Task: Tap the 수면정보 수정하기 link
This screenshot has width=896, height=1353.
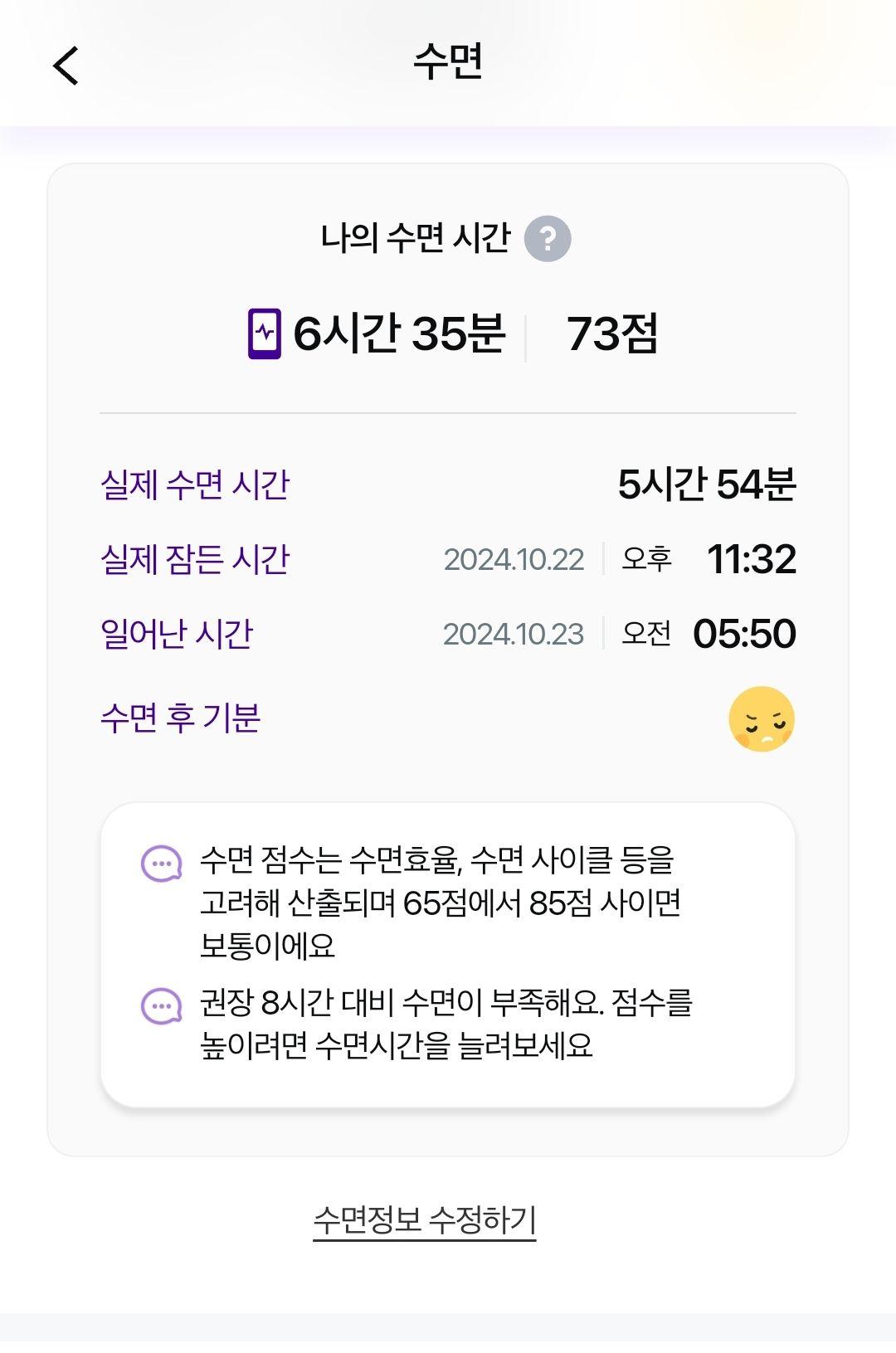Action: click(425, 1219)
